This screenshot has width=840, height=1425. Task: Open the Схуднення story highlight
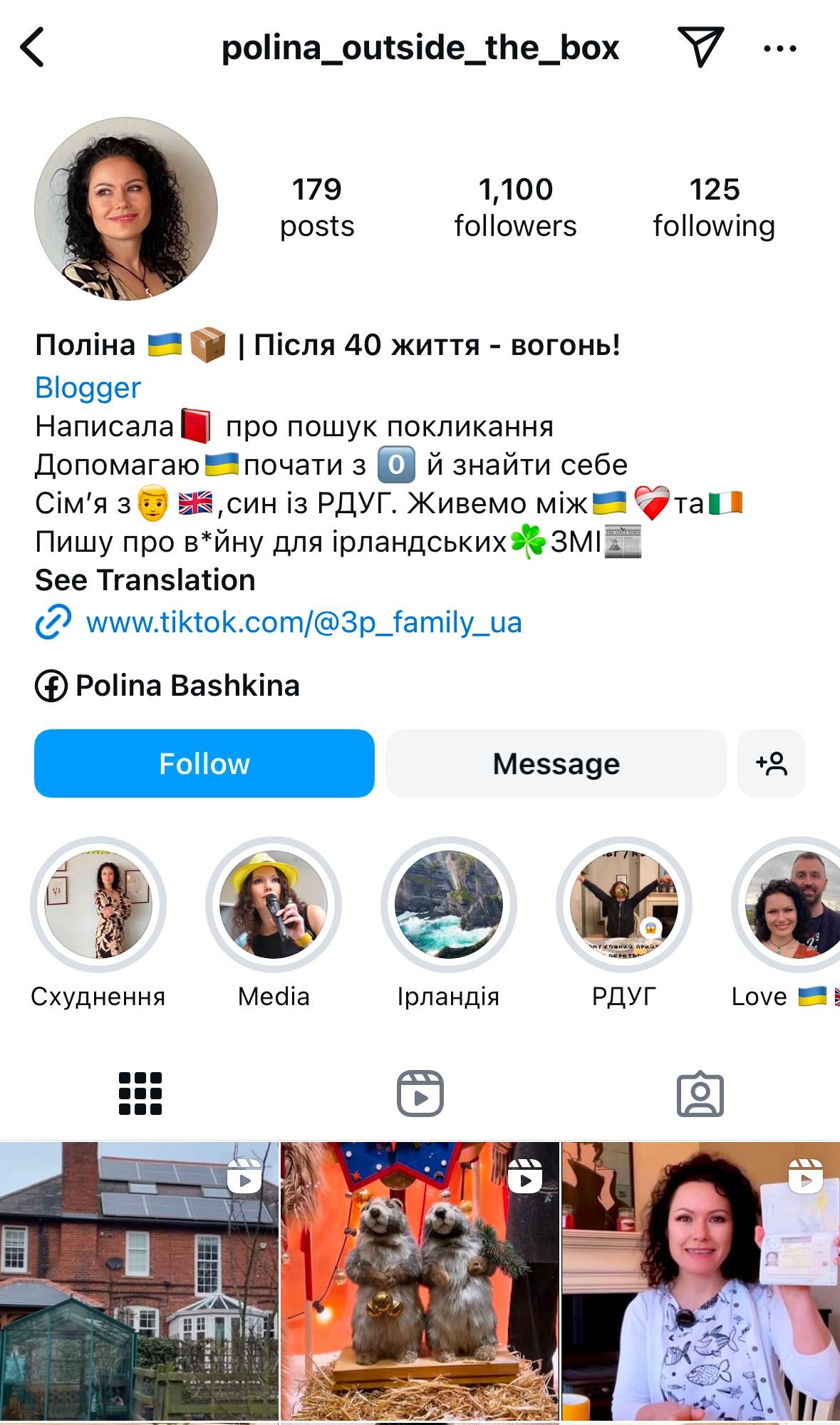[x=98, y=904]
